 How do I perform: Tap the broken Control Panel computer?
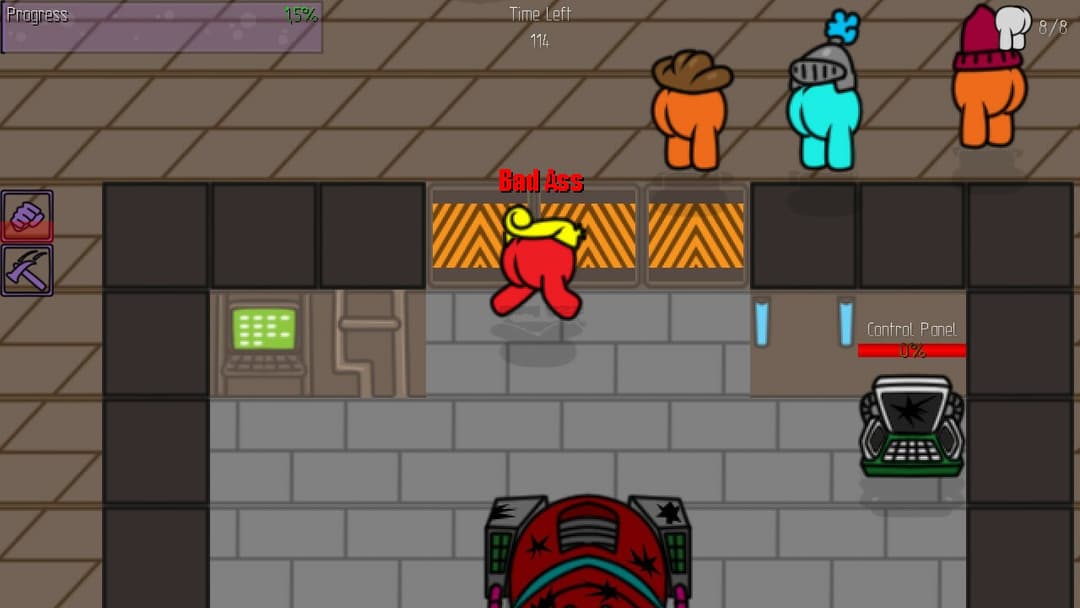pyautogui.click(x=911, y=426)
